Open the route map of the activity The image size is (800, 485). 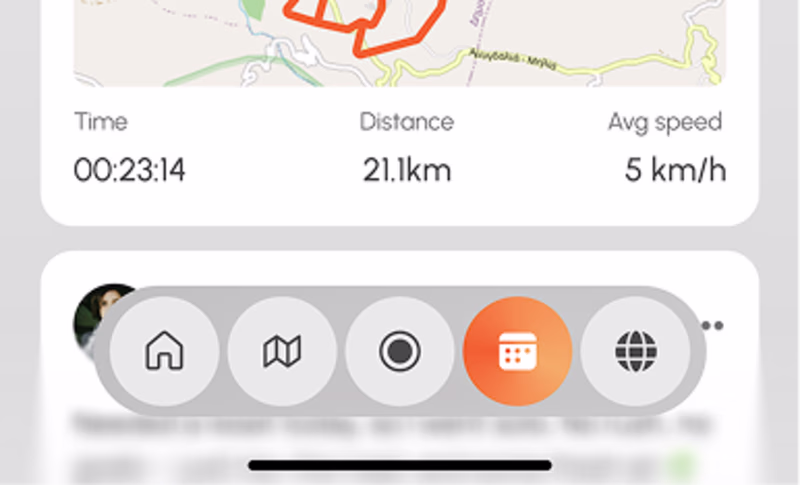point(400,40)
